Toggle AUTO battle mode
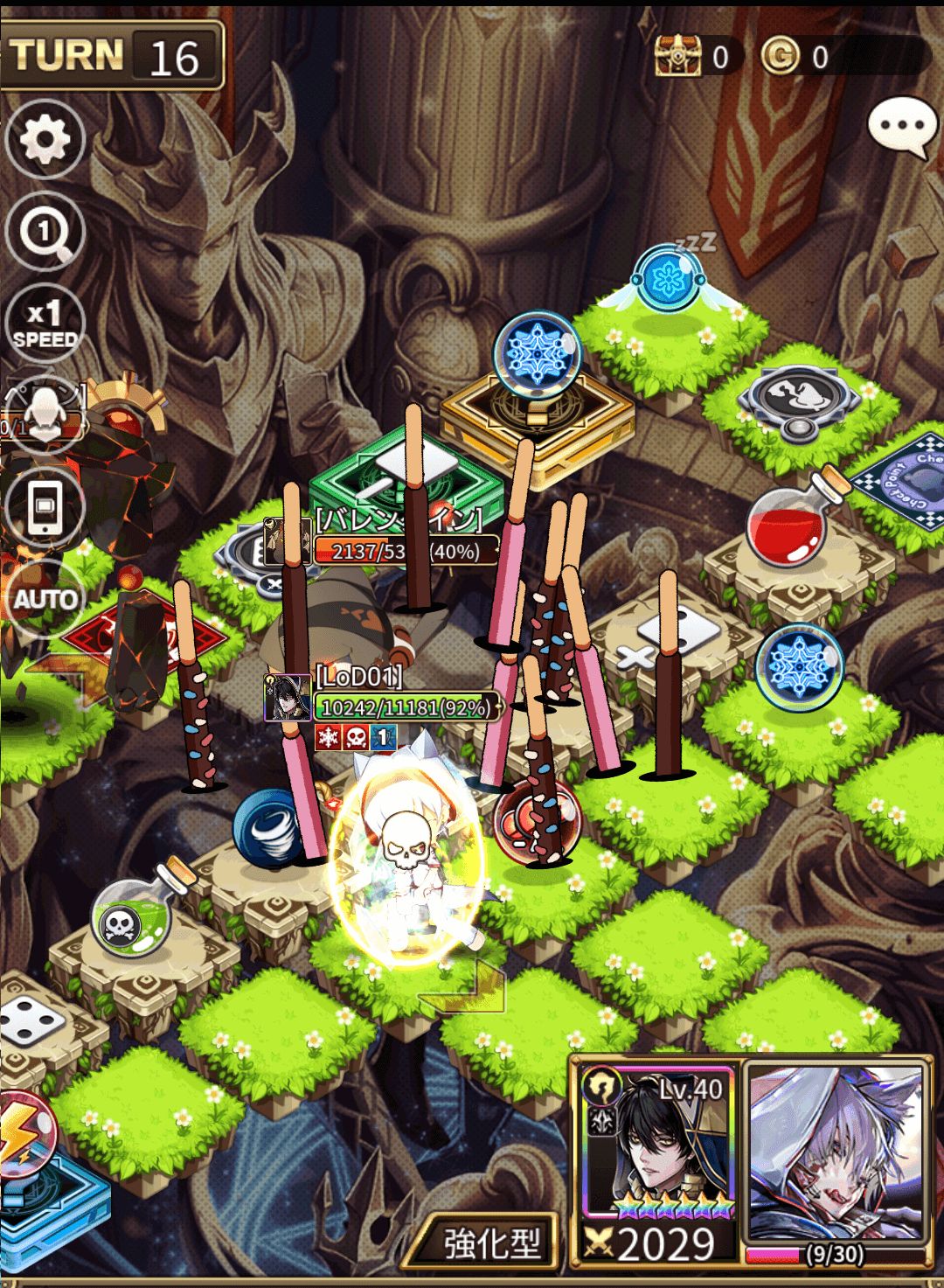 coord(45,599)
